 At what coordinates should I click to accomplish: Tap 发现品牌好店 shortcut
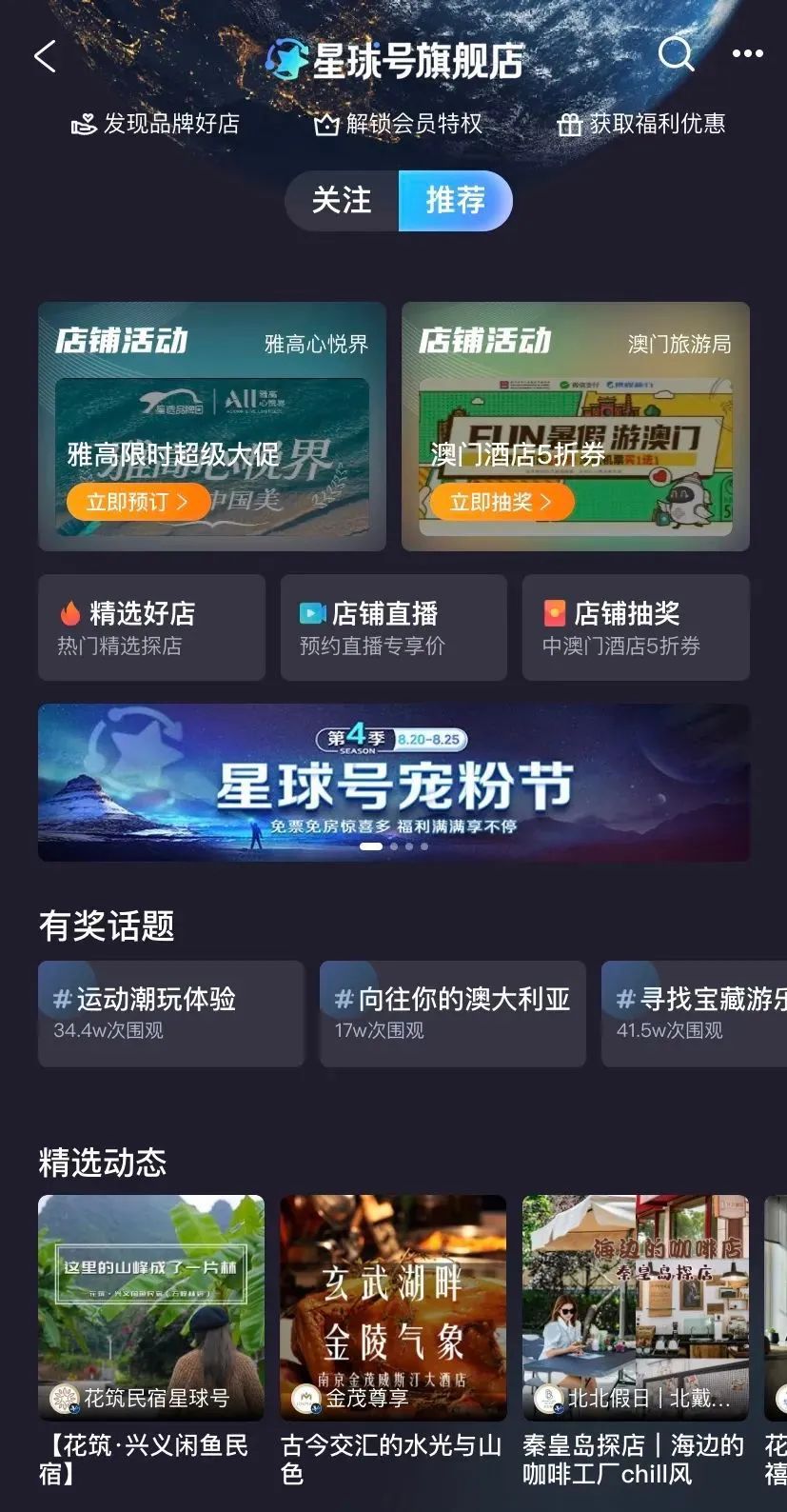click(155, 124)
